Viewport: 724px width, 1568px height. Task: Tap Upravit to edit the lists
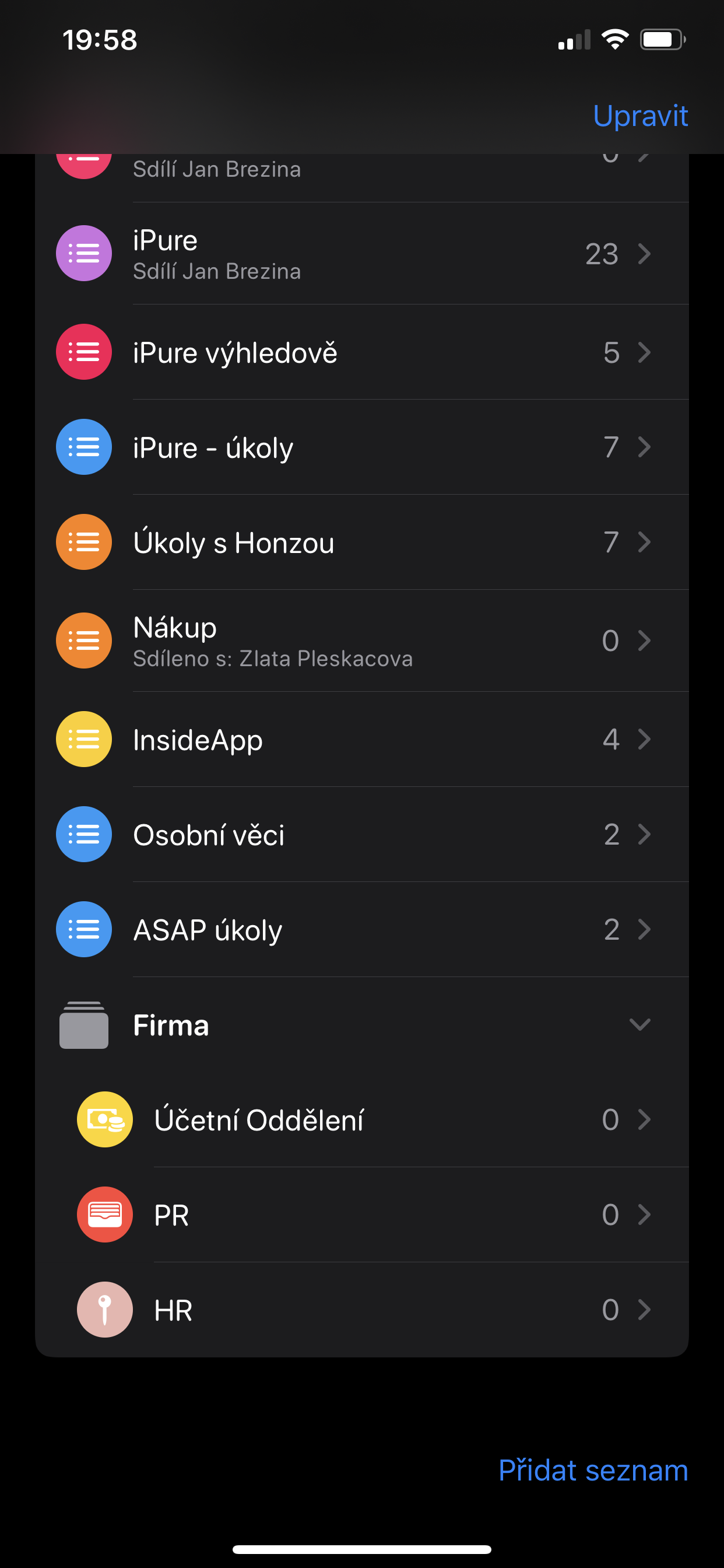(x=640, y=116)
